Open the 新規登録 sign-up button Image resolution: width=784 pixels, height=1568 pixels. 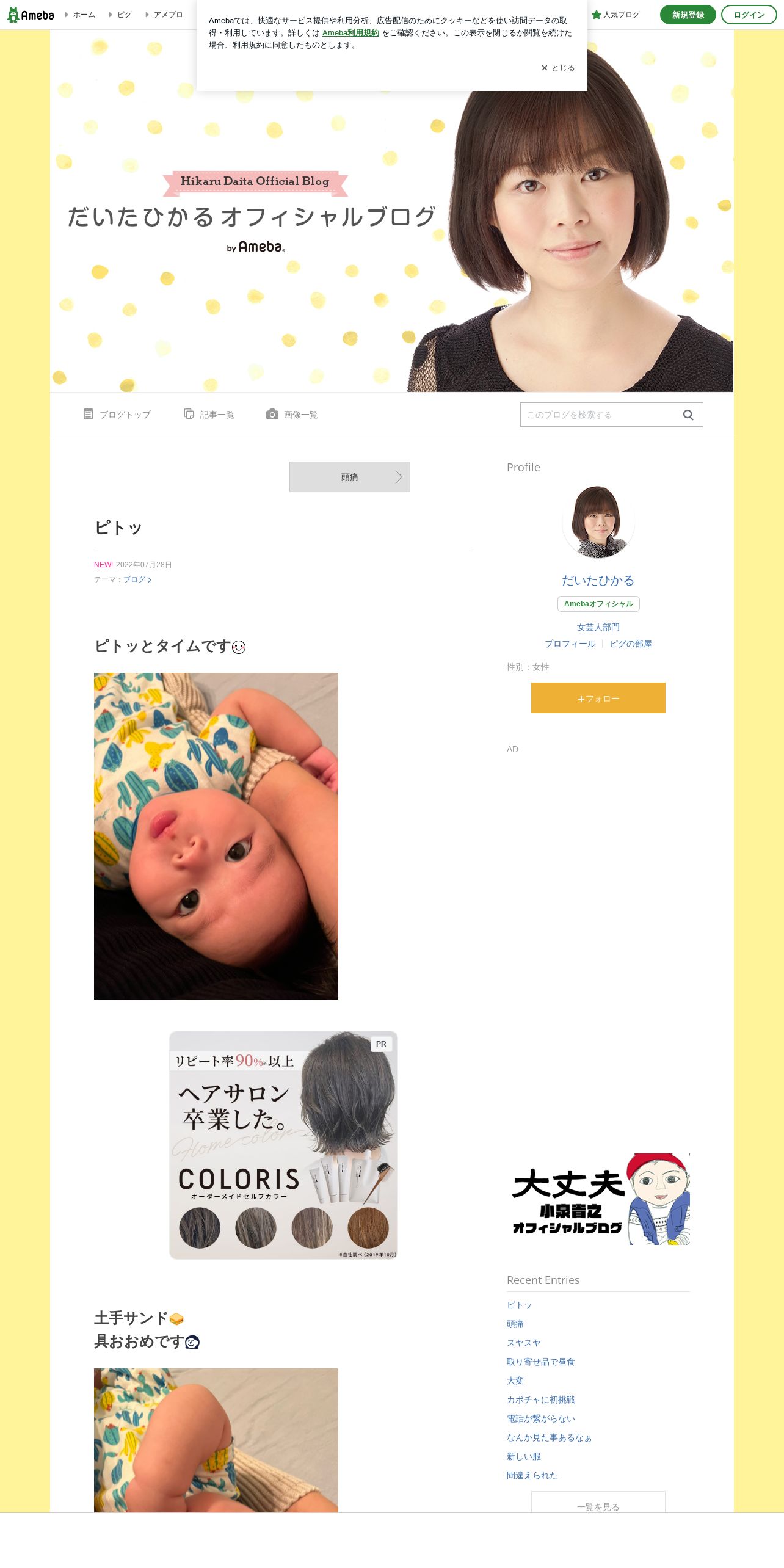(688, 15)
